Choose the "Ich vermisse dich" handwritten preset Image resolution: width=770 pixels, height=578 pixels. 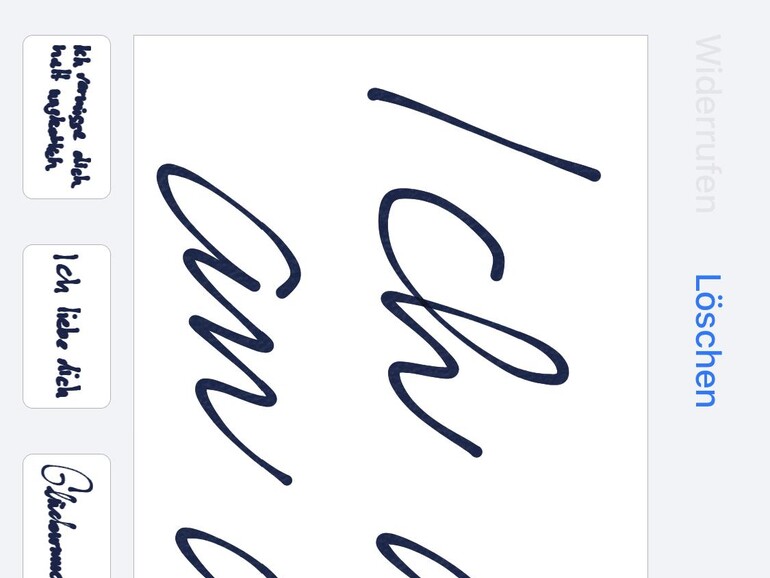pos(67,117)
